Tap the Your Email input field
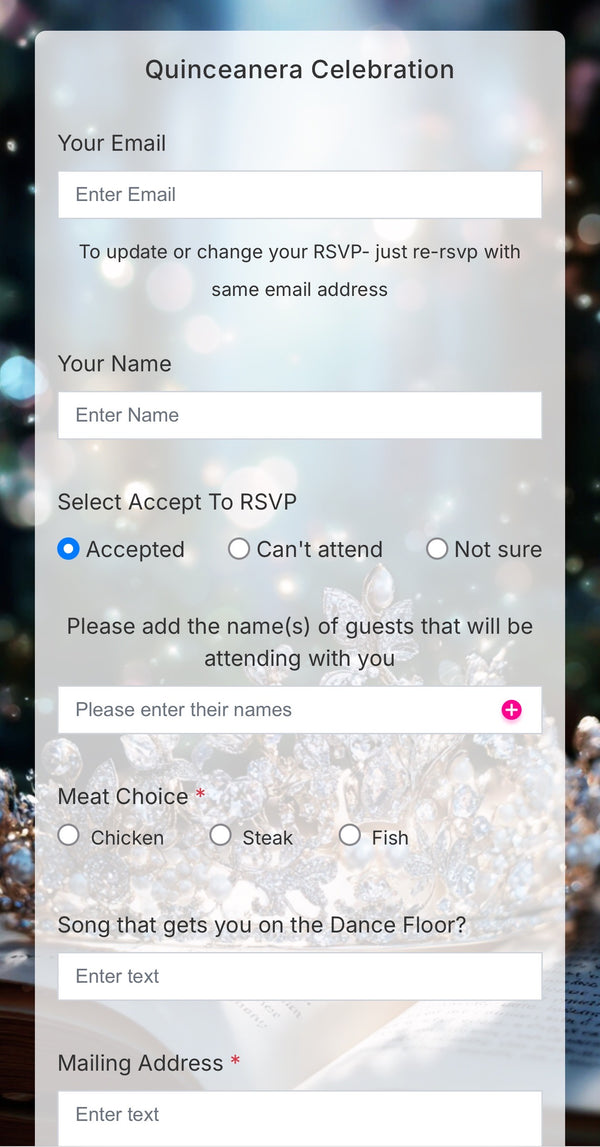Screen dimensions: 600x1147 click(x=300, y=195)
